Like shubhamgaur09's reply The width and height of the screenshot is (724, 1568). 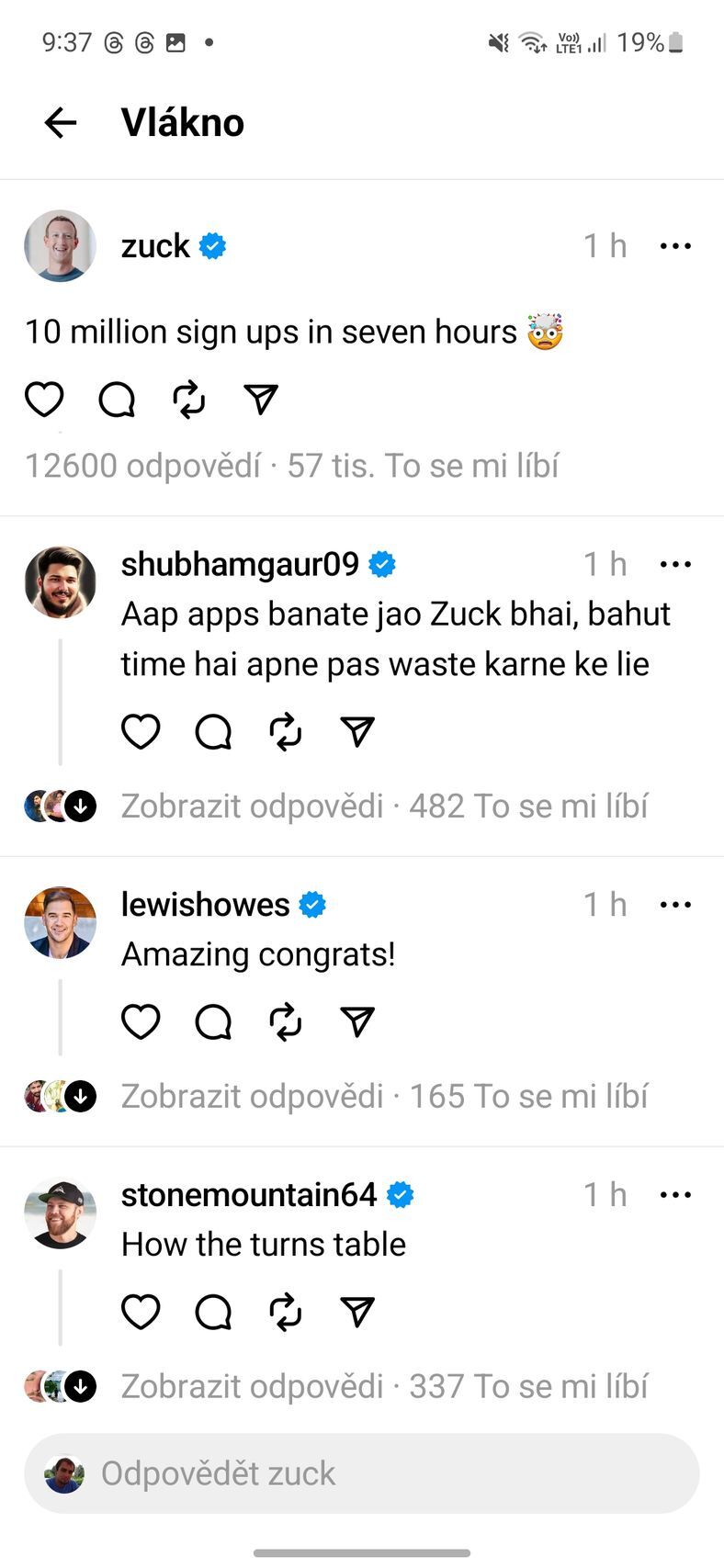tap(141, 732)
